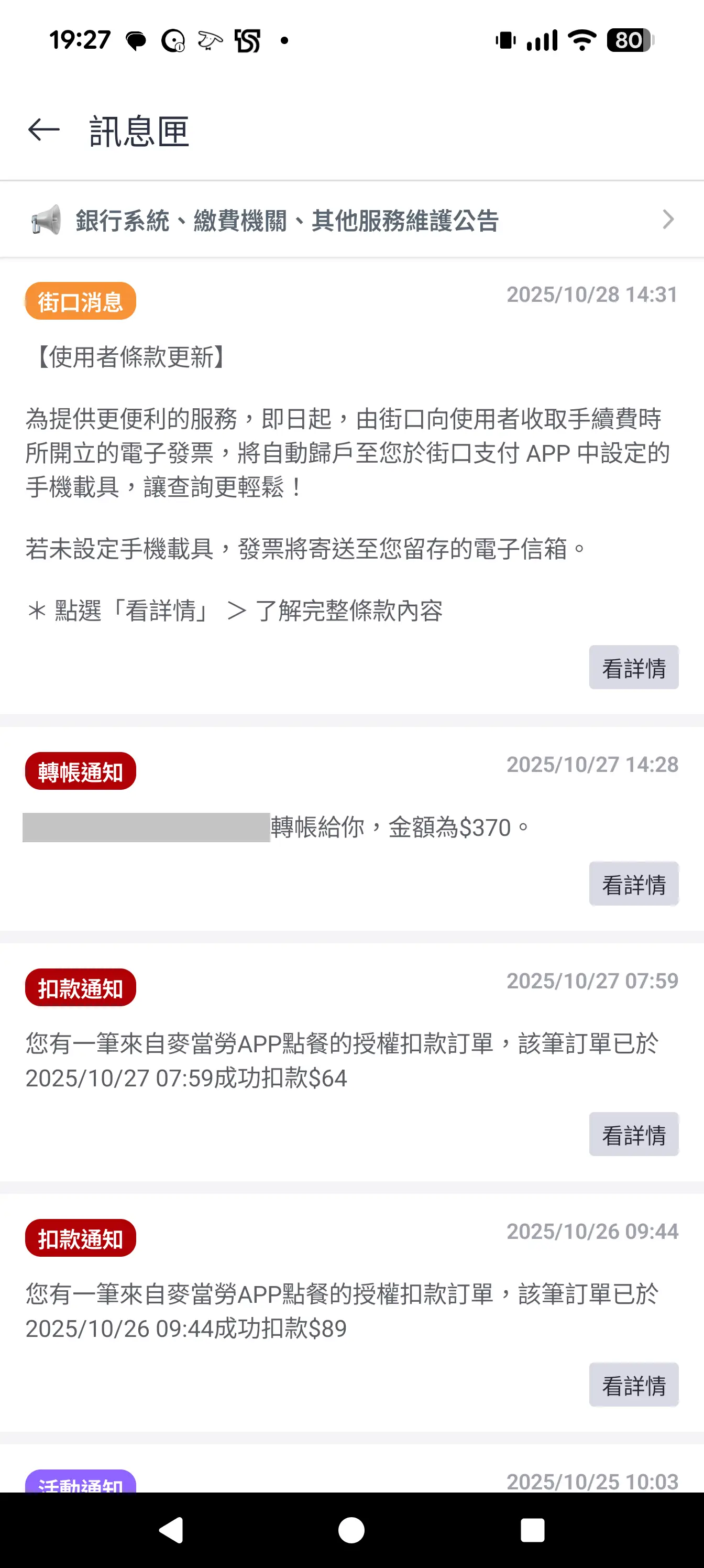Open the 銀行系統、繳費機關 maintenance announcement row
This screenshot has height=1568, width=704.
351,220
